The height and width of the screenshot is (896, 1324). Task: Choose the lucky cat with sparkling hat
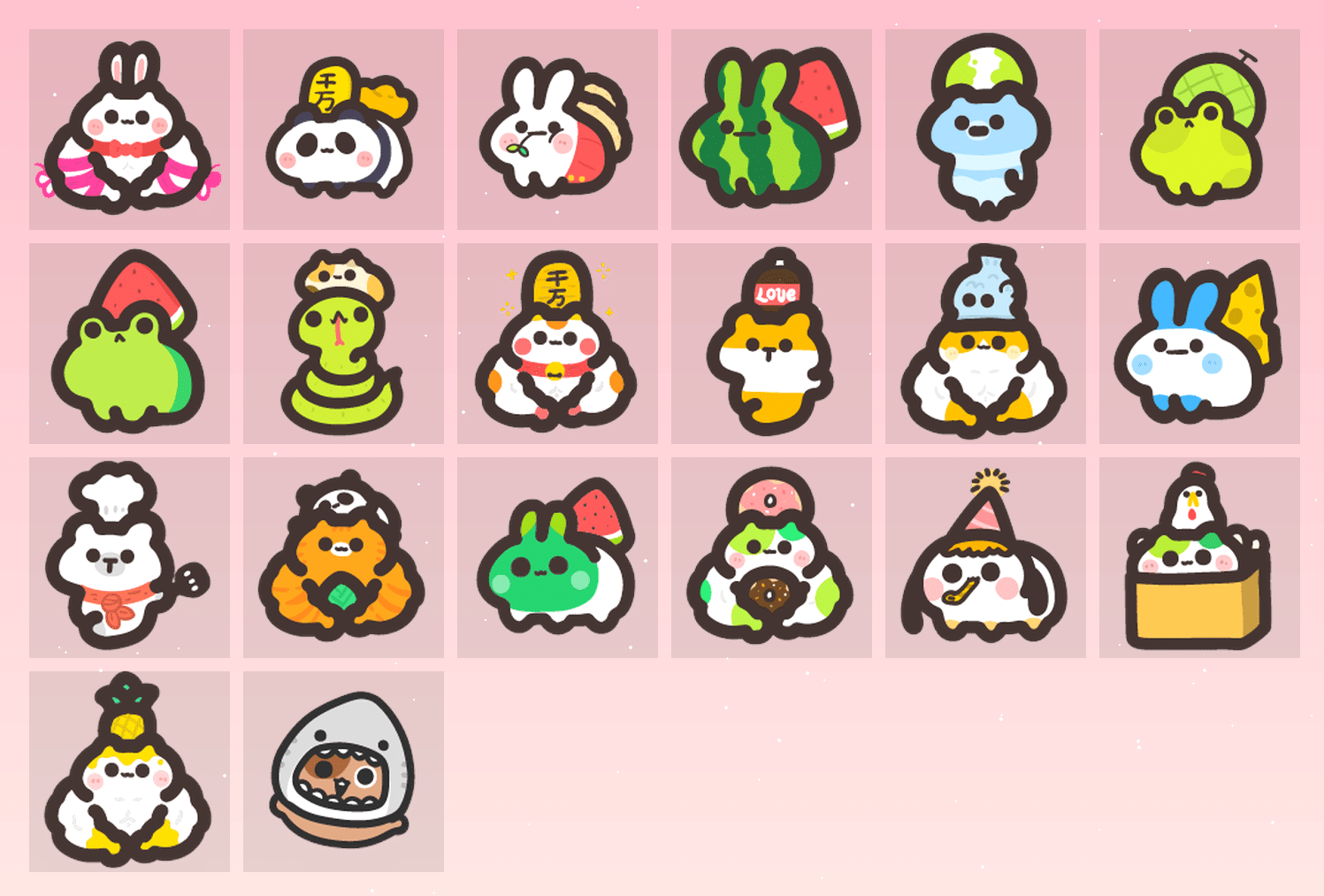pyautogui.click(x=557, y=343)
